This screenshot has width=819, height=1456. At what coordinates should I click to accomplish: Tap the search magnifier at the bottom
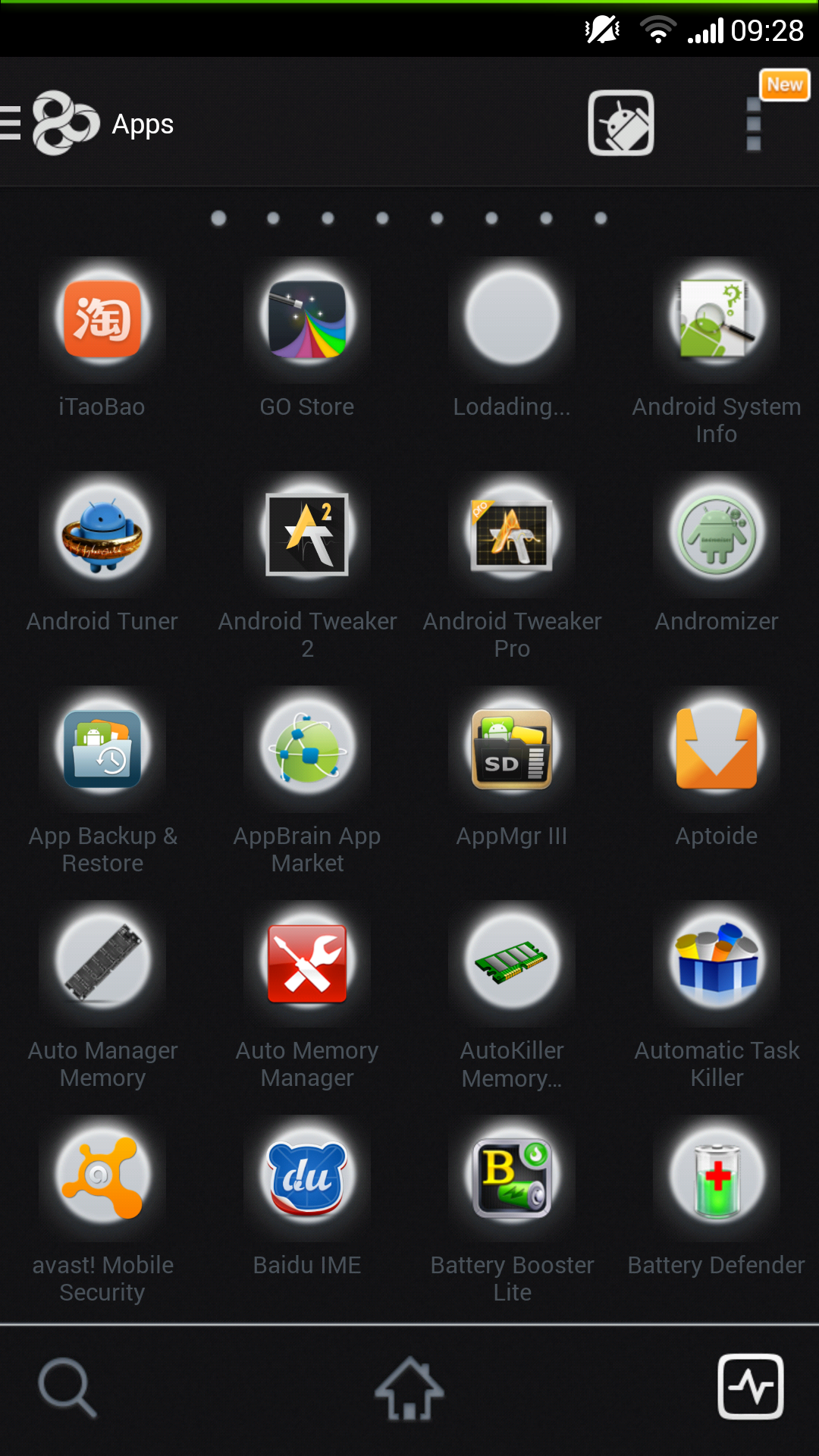pos(67,1388)
